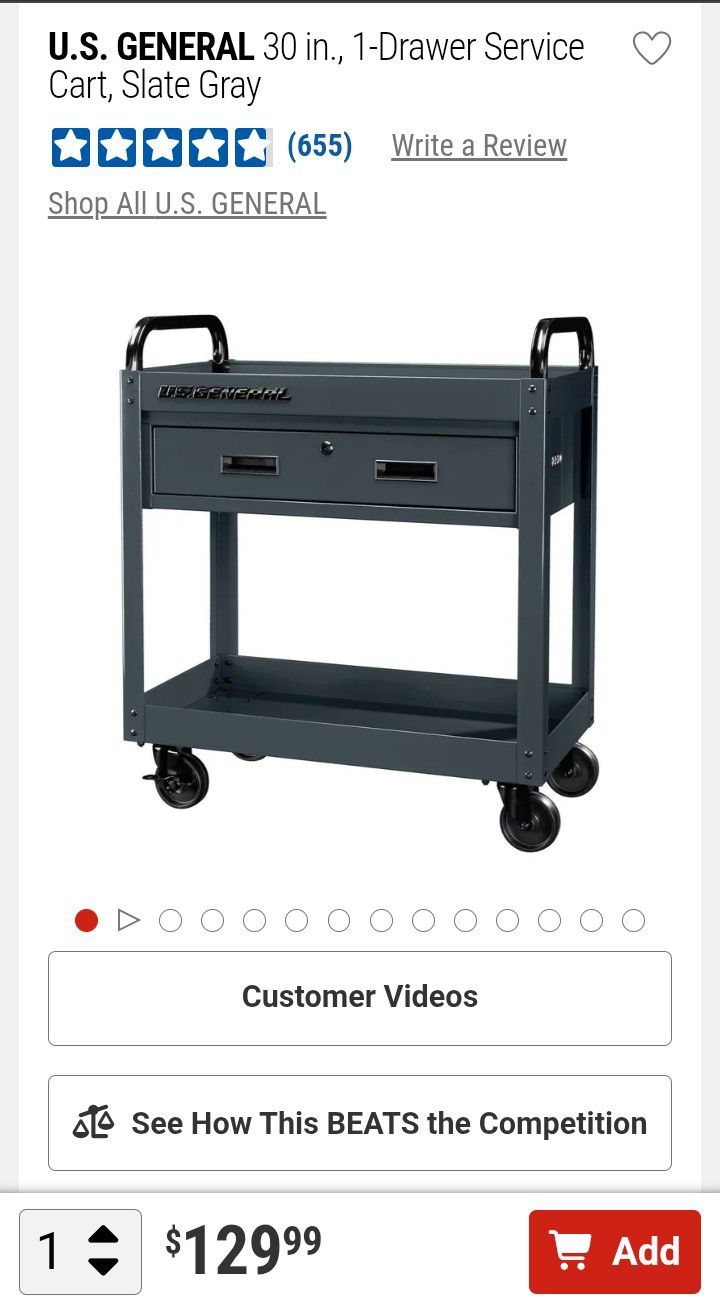This screenshot has width=720, height=1310.
Task: See How This BEATS the Competition
Action: 360,1123
